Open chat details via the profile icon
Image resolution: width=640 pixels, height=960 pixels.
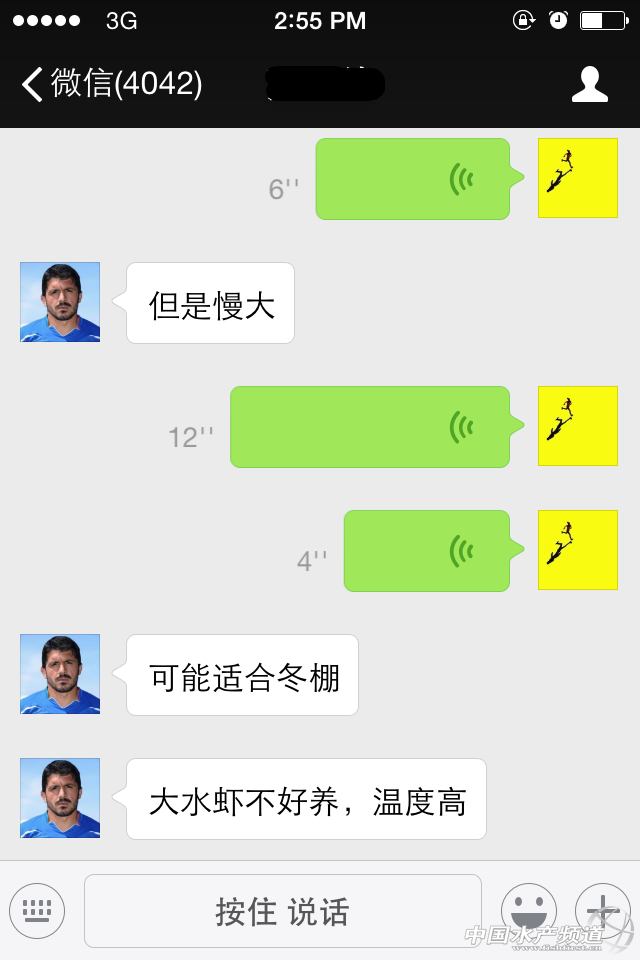(589, 85)
